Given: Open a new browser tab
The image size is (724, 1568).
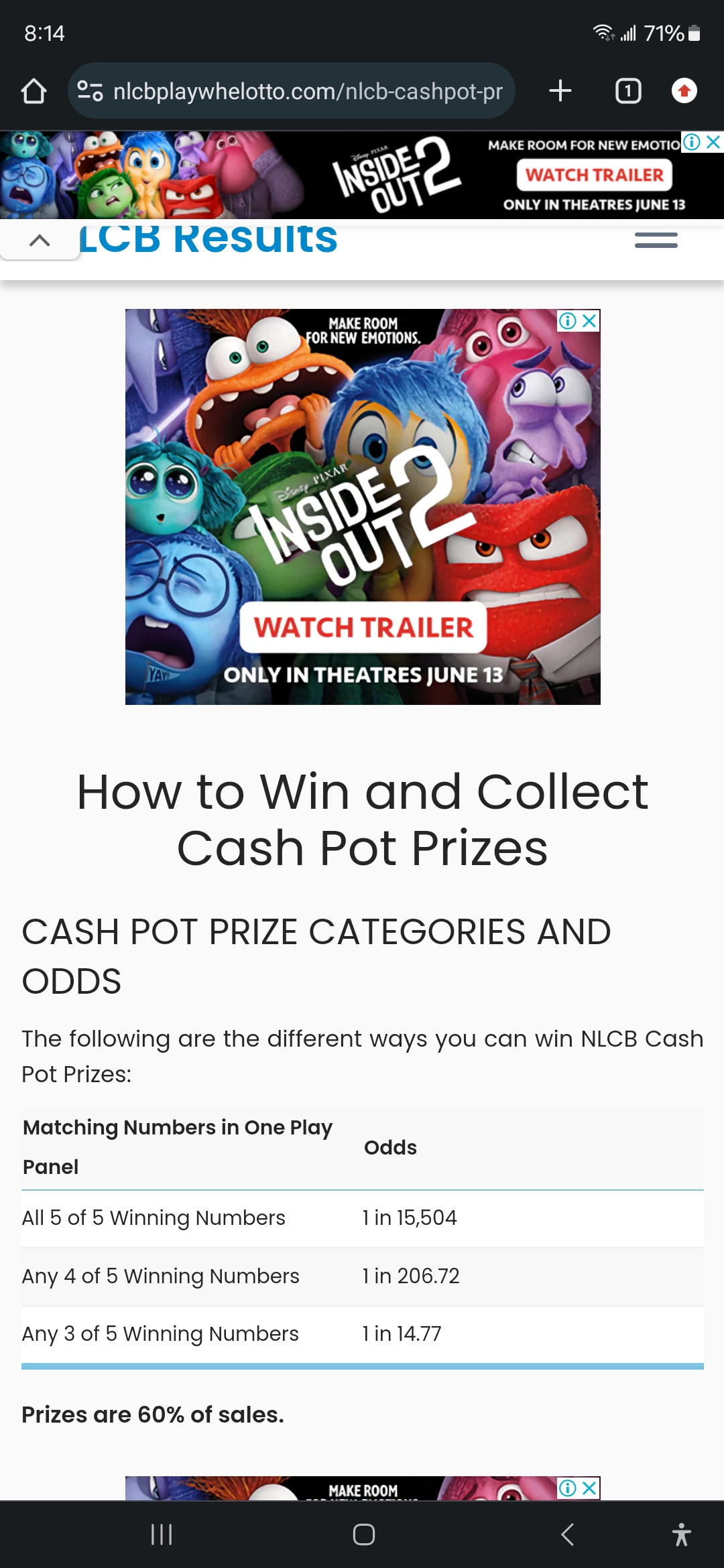Looking at the screenshot, I should (560, 91).
